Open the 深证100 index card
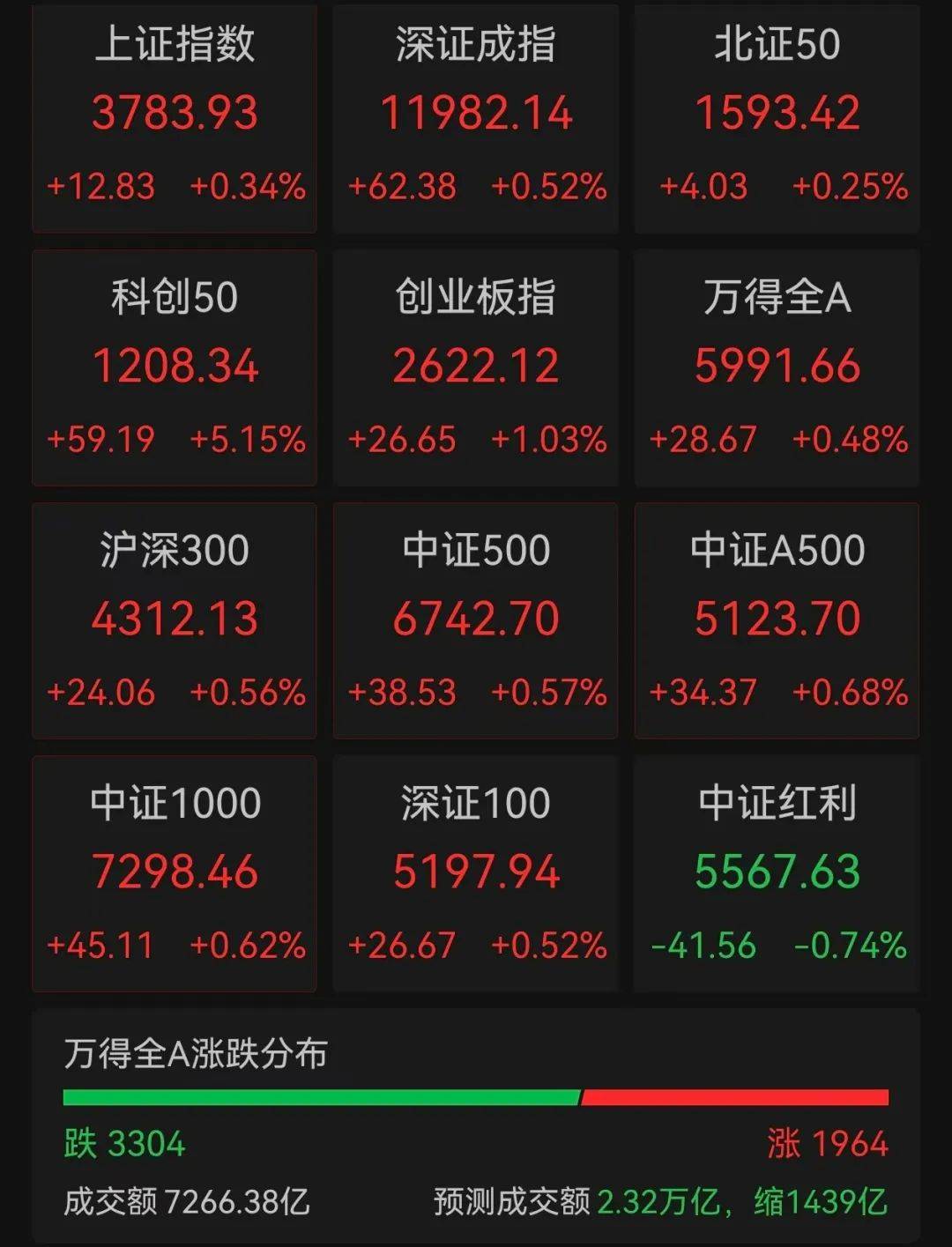 [476, 872]
